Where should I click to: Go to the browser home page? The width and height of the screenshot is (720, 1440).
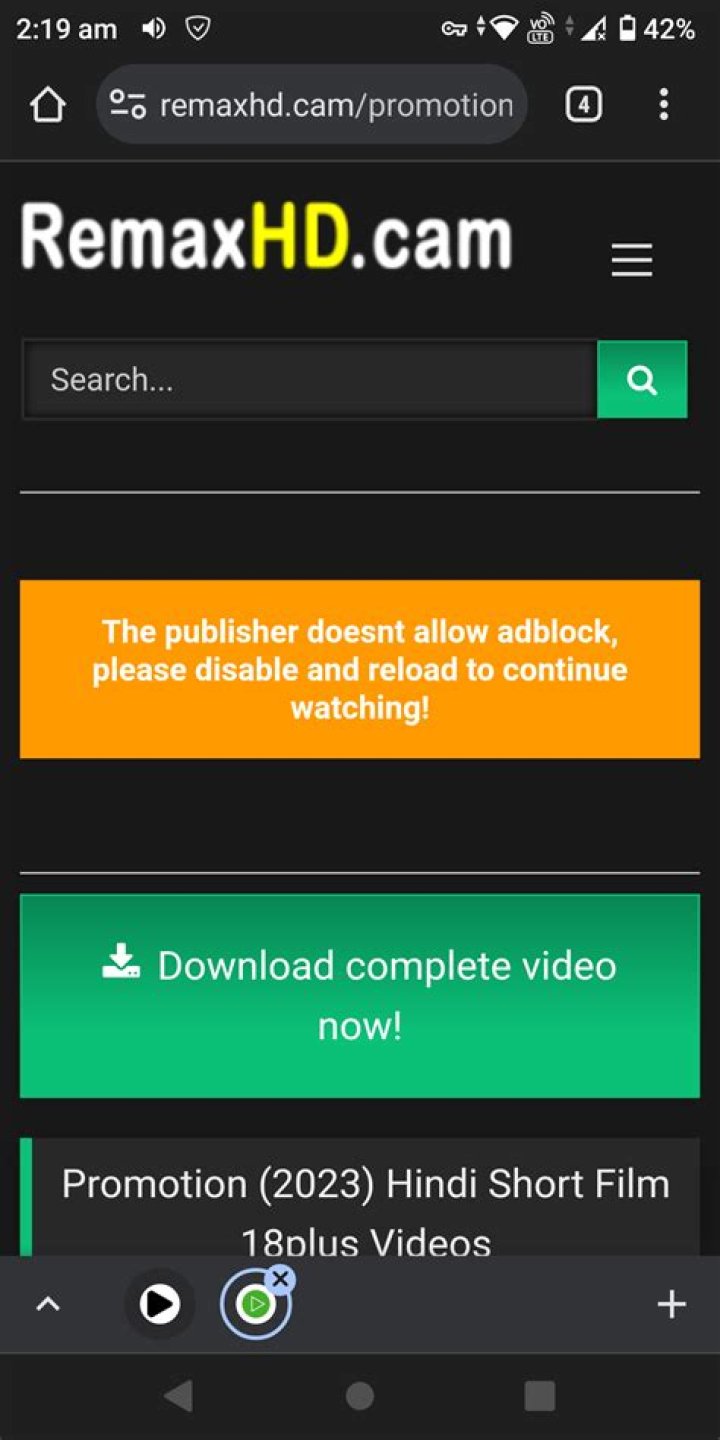[x=47, y=105]
